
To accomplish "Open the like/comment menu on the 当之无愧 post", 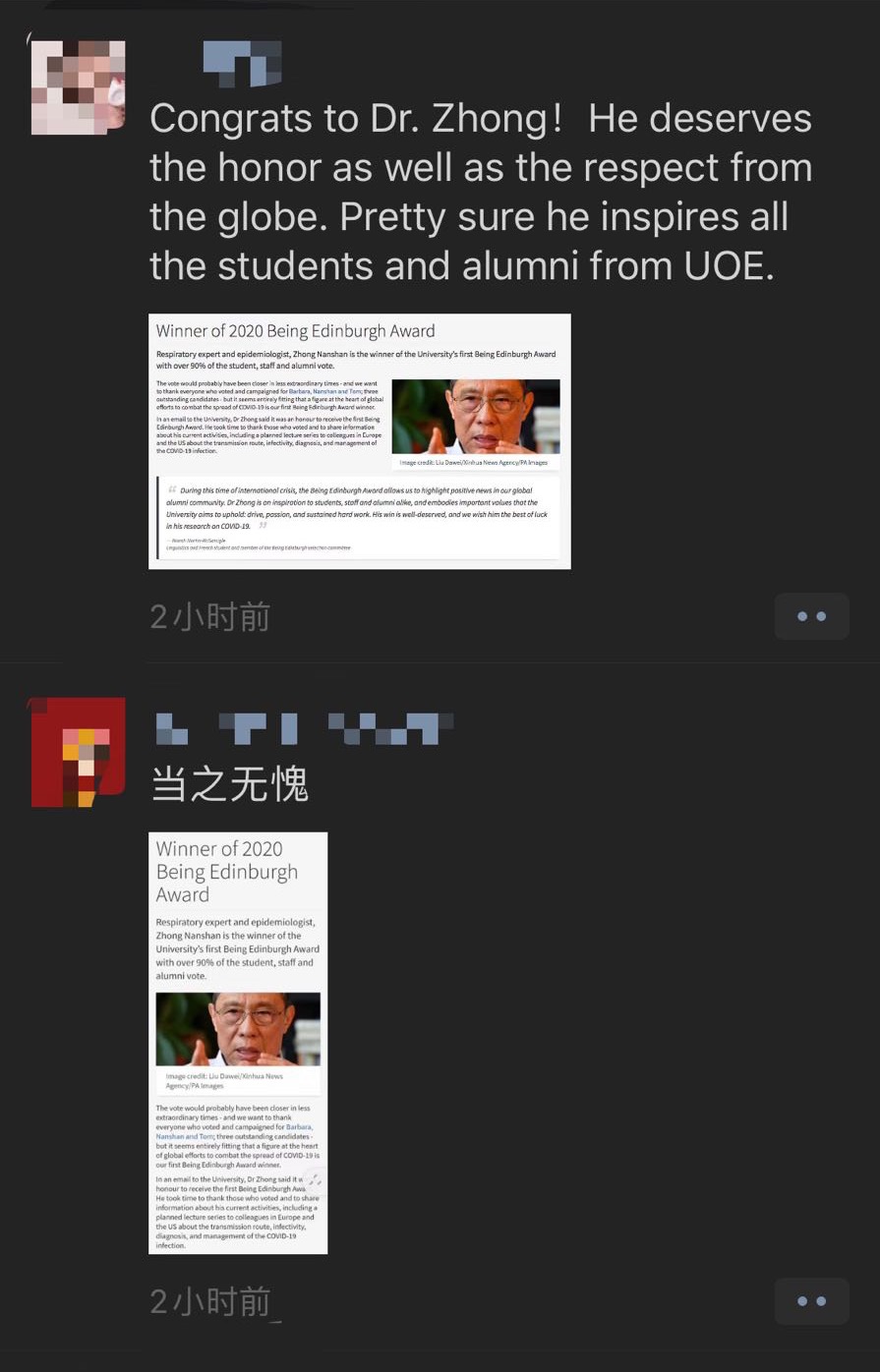I will tap(811, 1300).
